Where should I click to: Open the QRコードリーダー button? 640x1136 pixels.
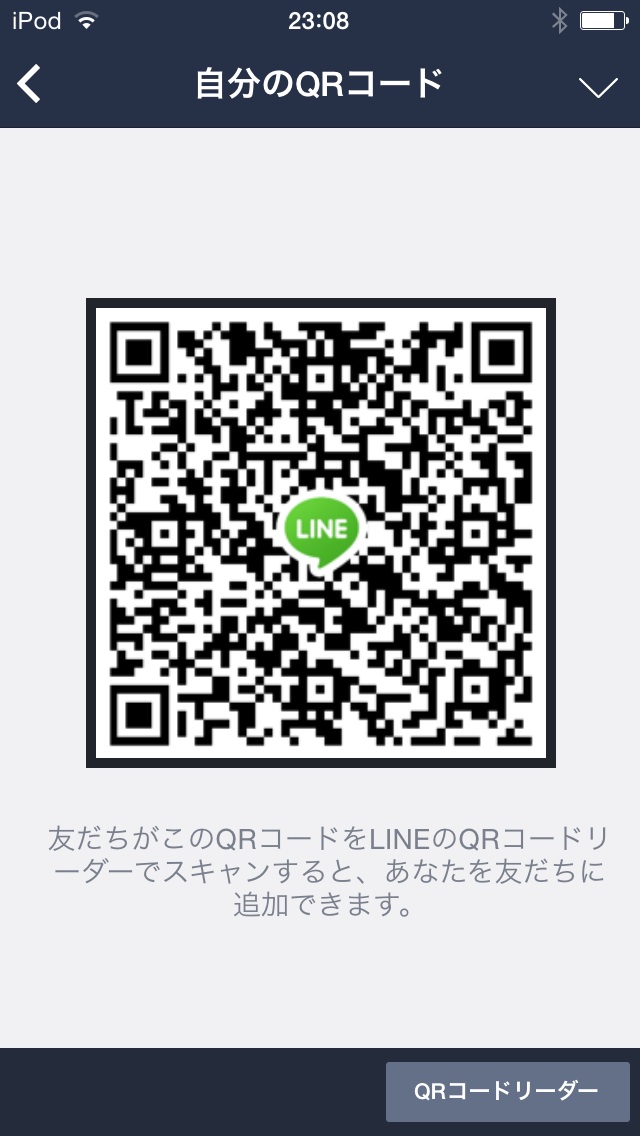click(x=507, y=1091)
